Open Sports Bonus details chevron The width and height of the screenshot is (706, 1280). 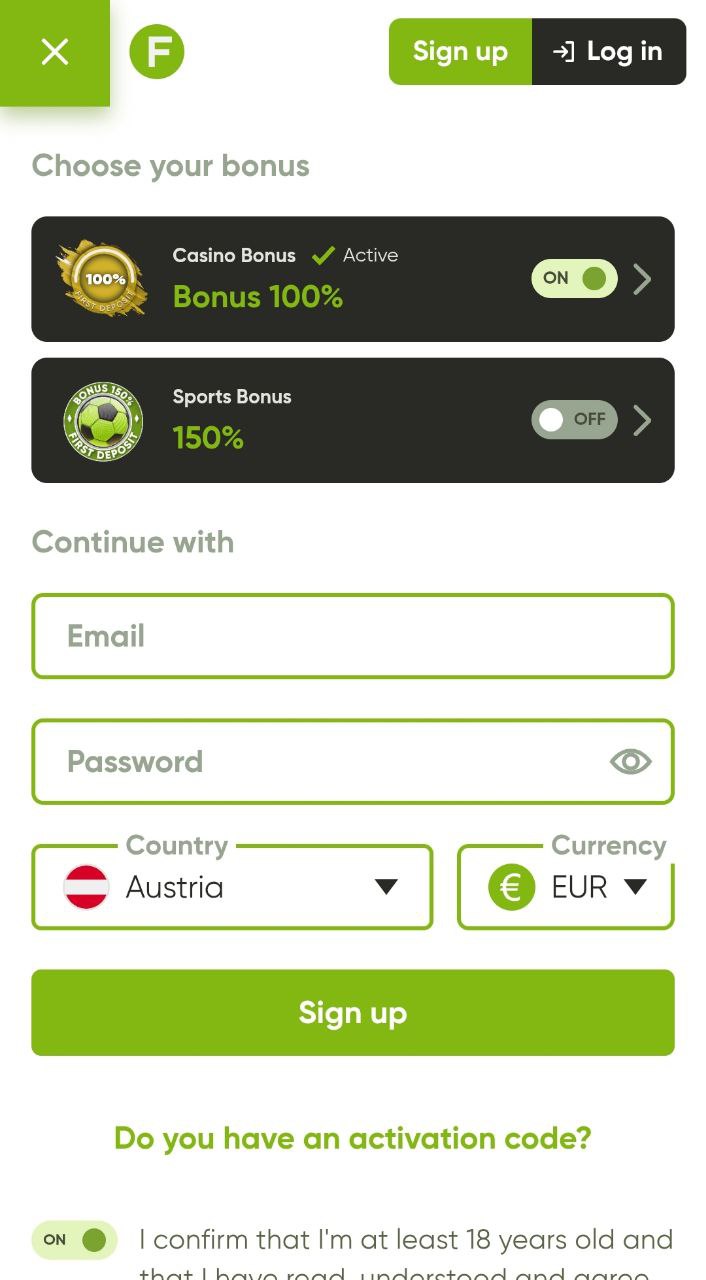pos(642,420)
